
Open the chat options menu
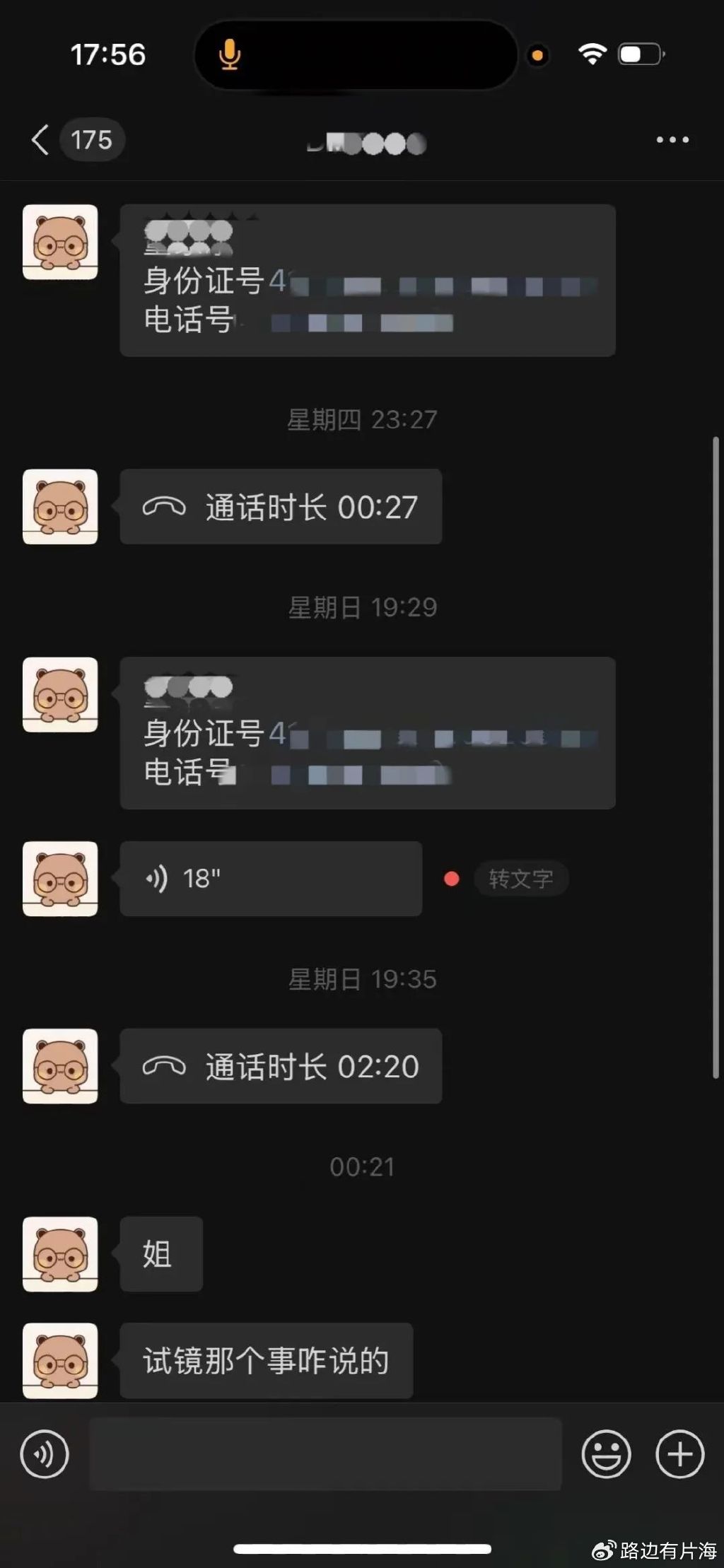672,140
